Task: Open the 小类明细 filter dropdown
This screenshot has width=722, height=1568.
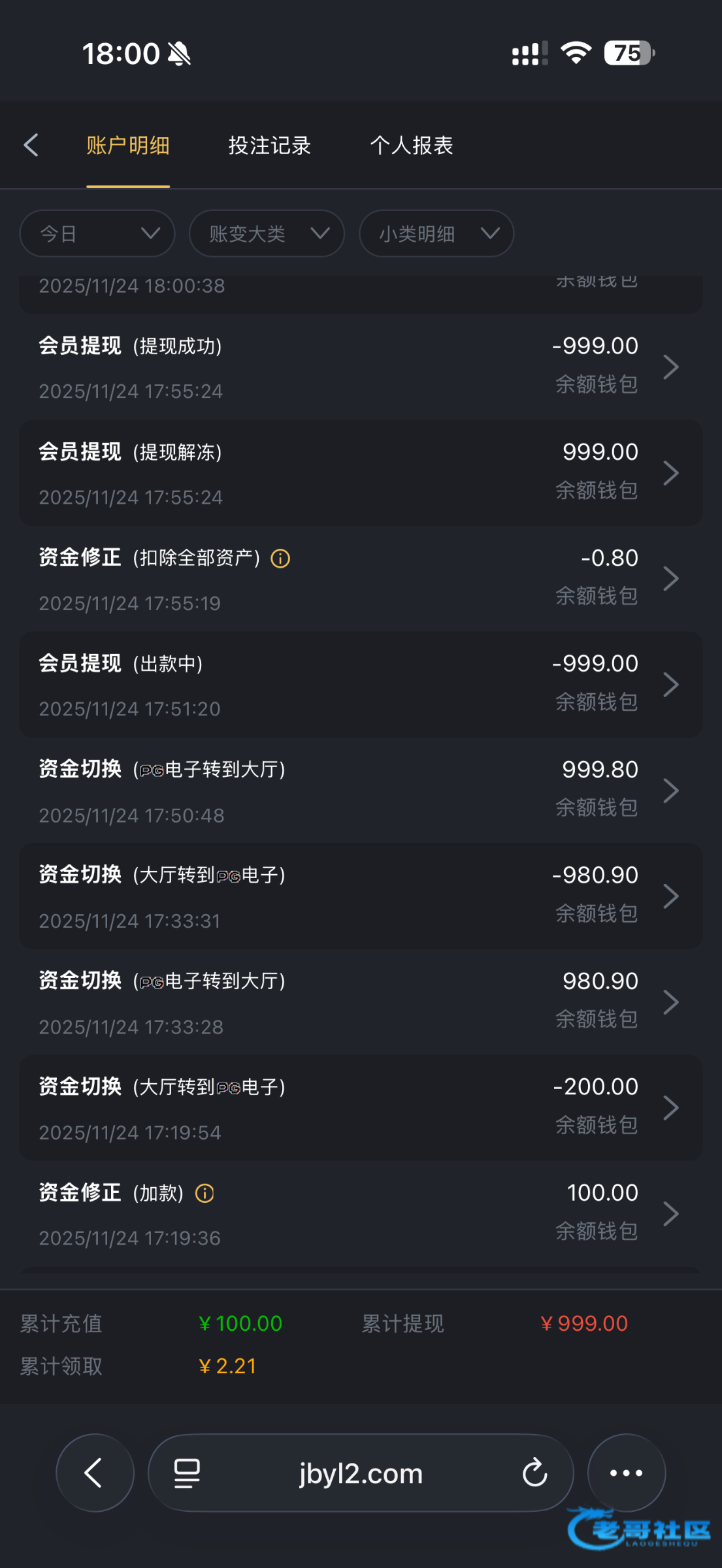Action: (x=436, y=233)
